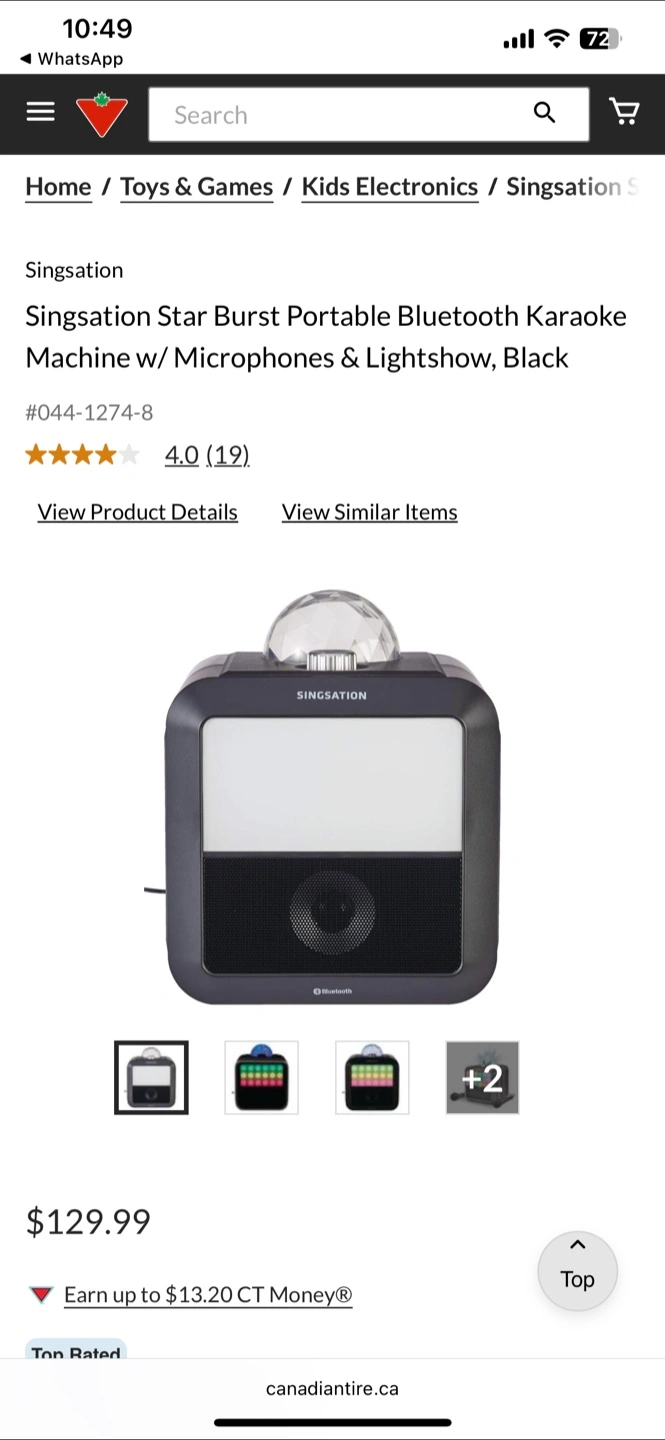
Task: Jump back to Top of page
Action: pos(577,1271)
